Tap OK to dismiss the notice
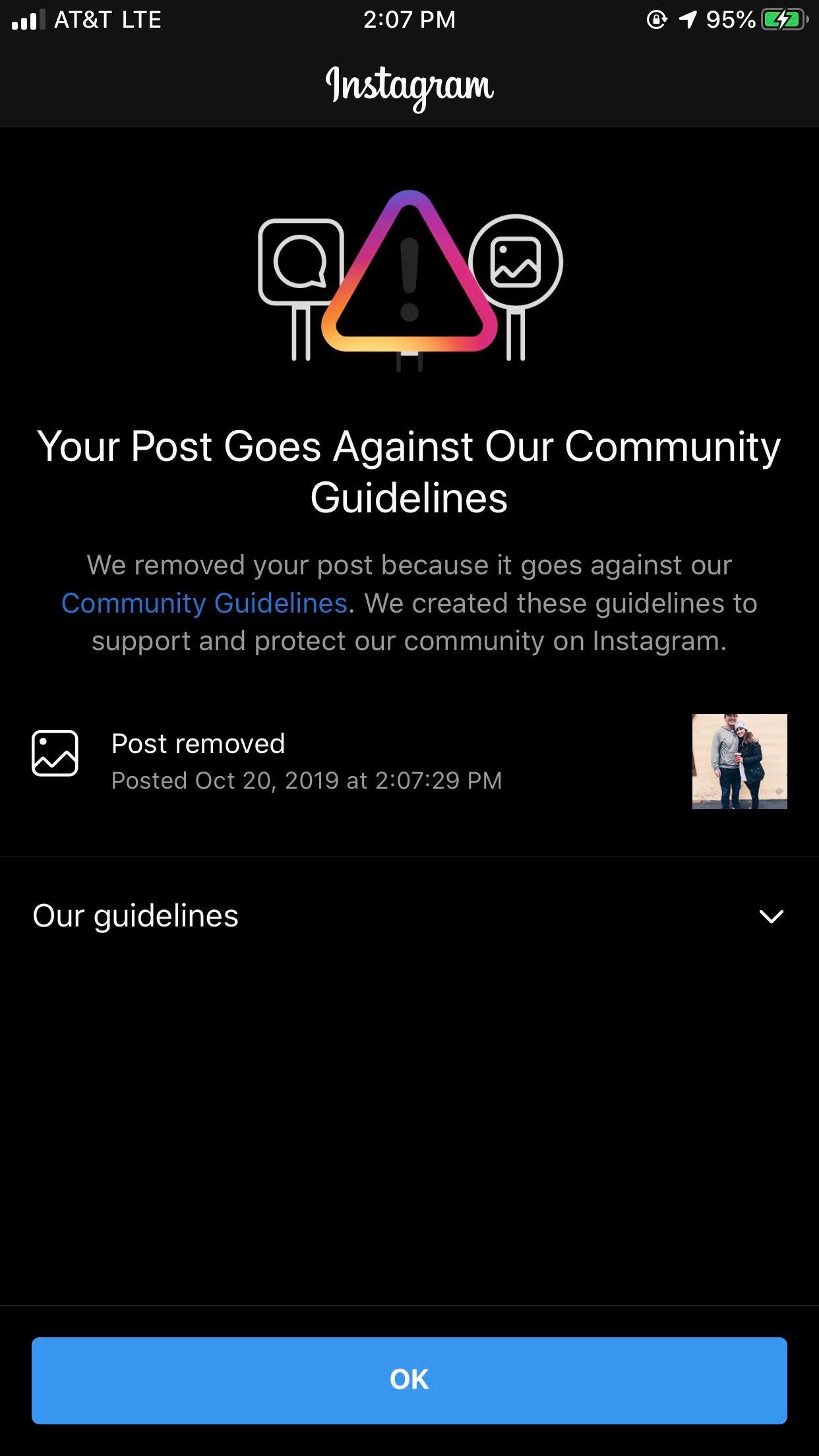The image size is (819, 1456). click(x=409, y=1380)
